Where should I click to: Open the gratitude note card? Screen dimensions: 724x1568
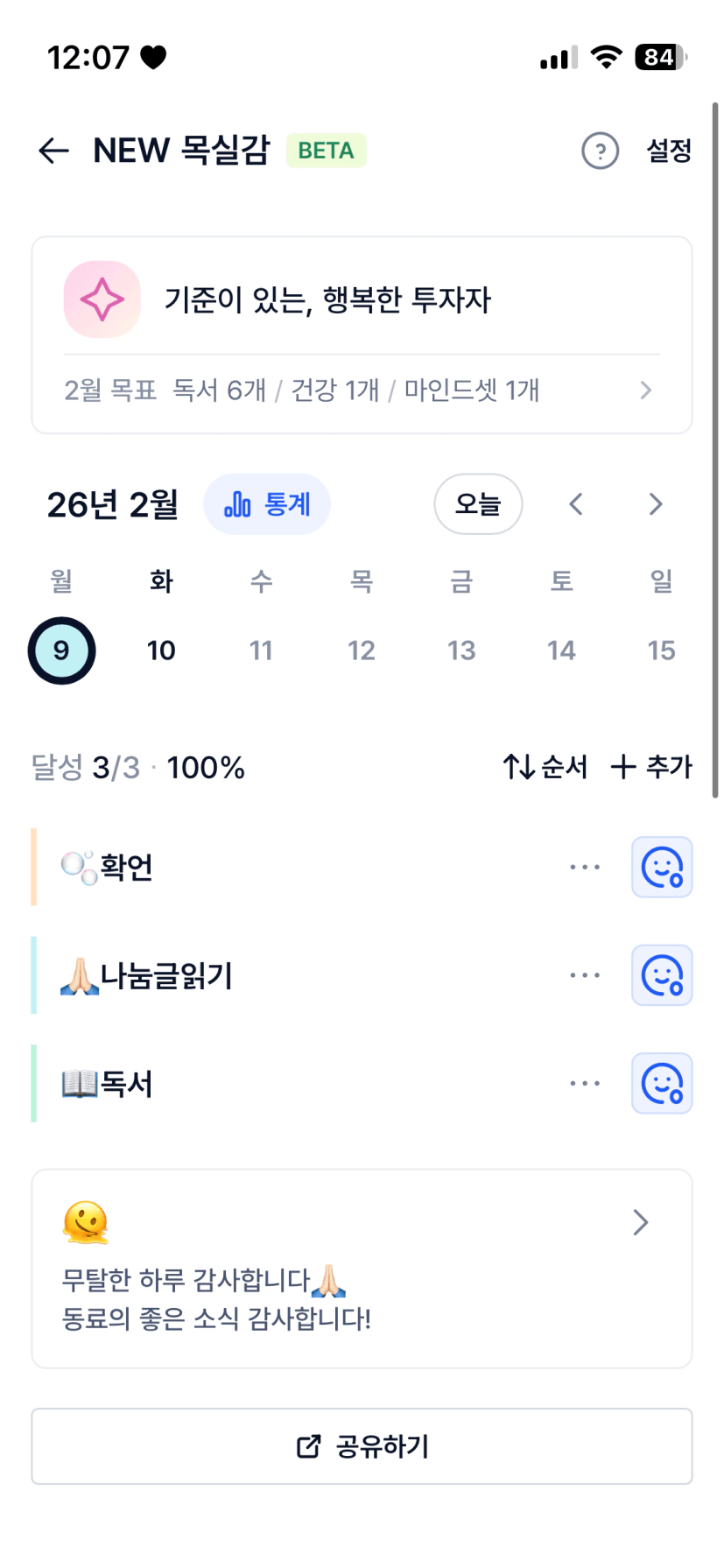point(362,1269)
